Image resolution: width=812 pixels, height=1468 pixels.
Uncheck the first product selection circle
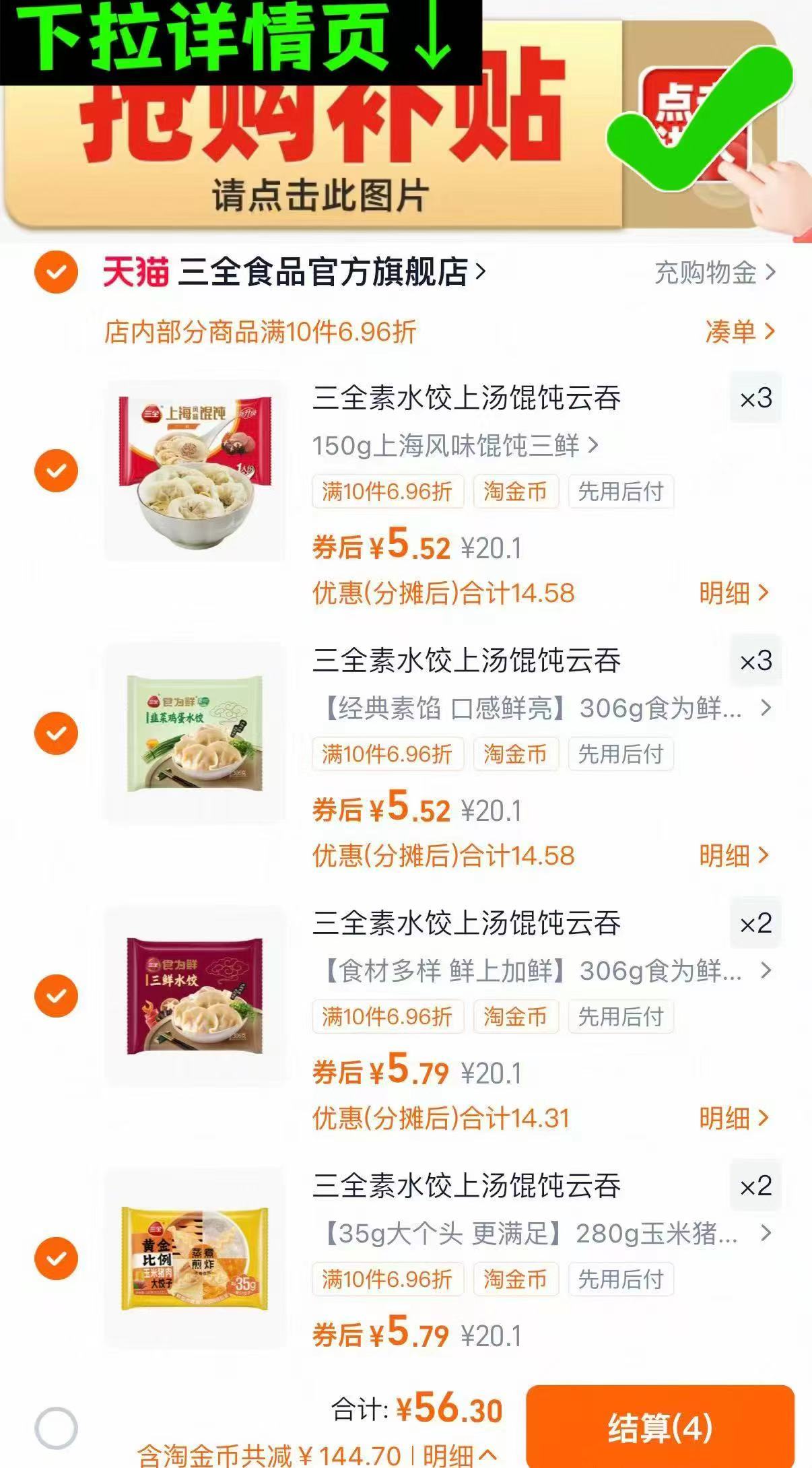[x=57, y=471]
